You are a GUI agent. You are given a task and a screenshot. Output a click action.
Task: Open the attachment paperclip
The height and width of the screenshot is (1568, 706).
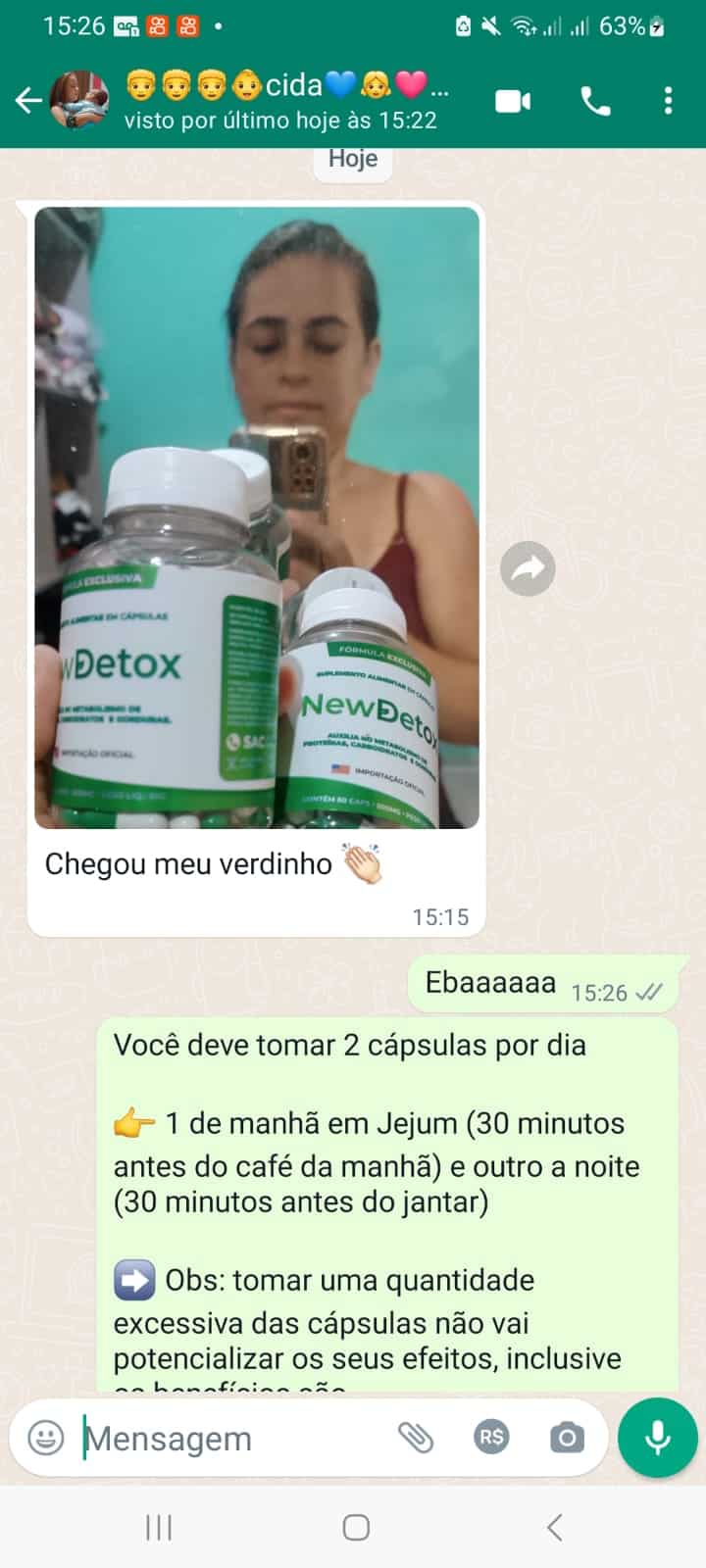(416, 1438)
